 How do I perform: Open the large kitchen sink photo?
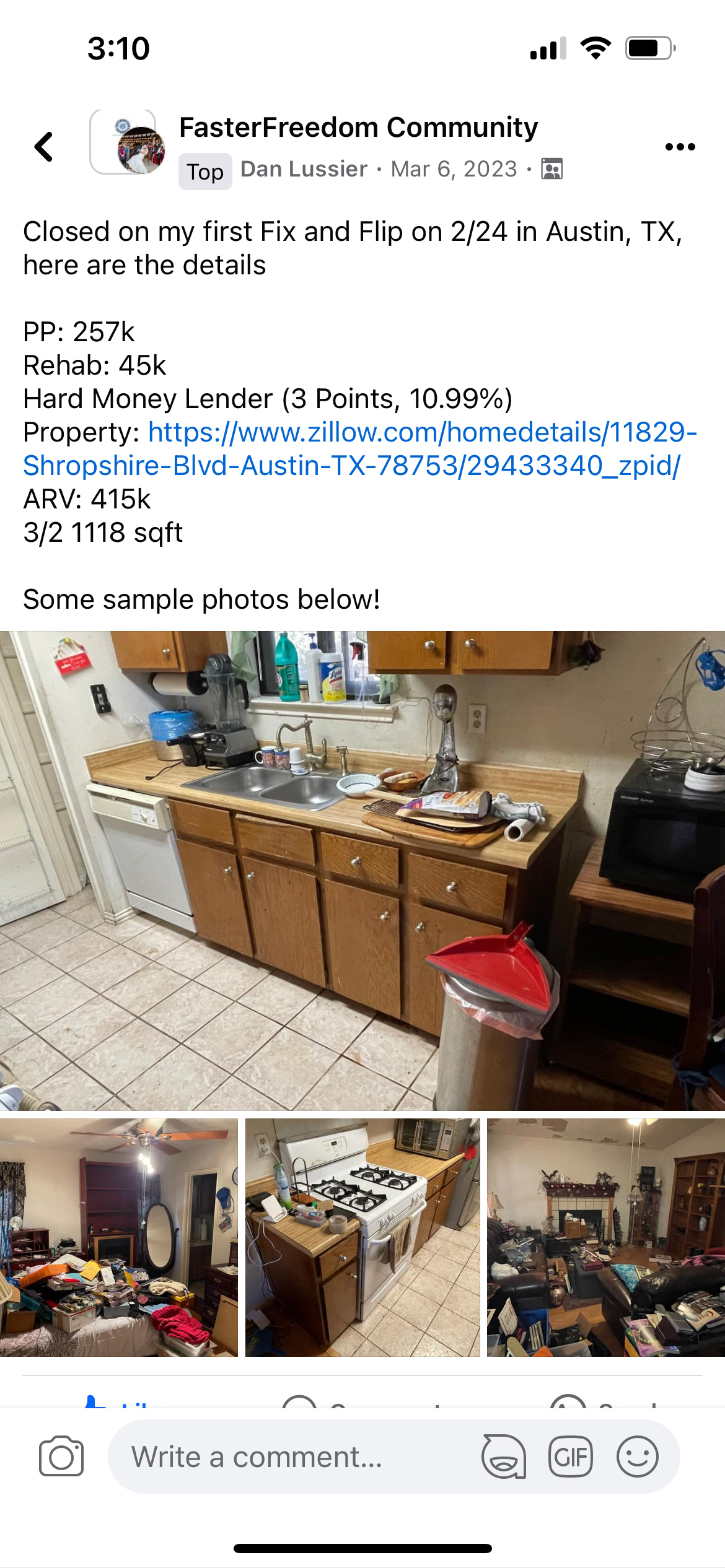[x=362, y=871]
